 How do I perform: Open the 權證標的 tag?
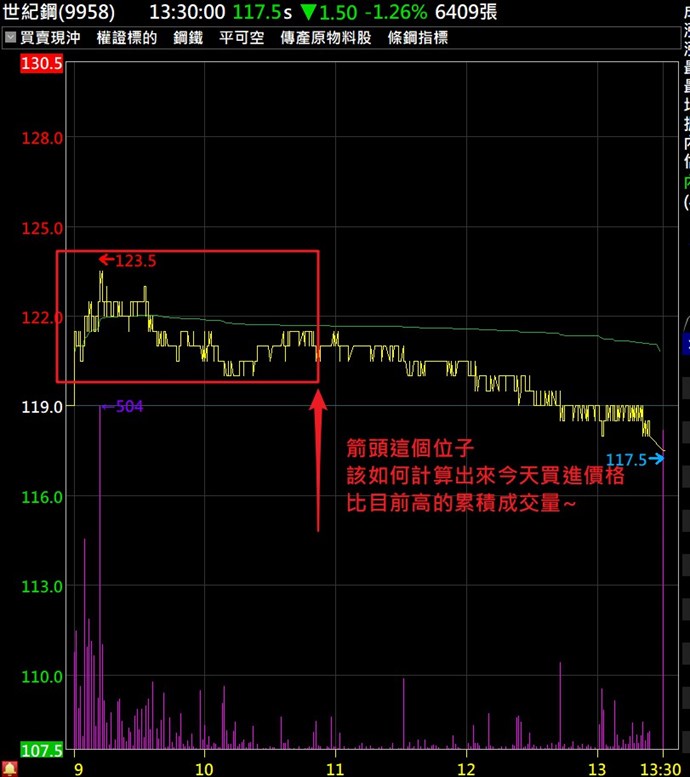tap(127, 38)
